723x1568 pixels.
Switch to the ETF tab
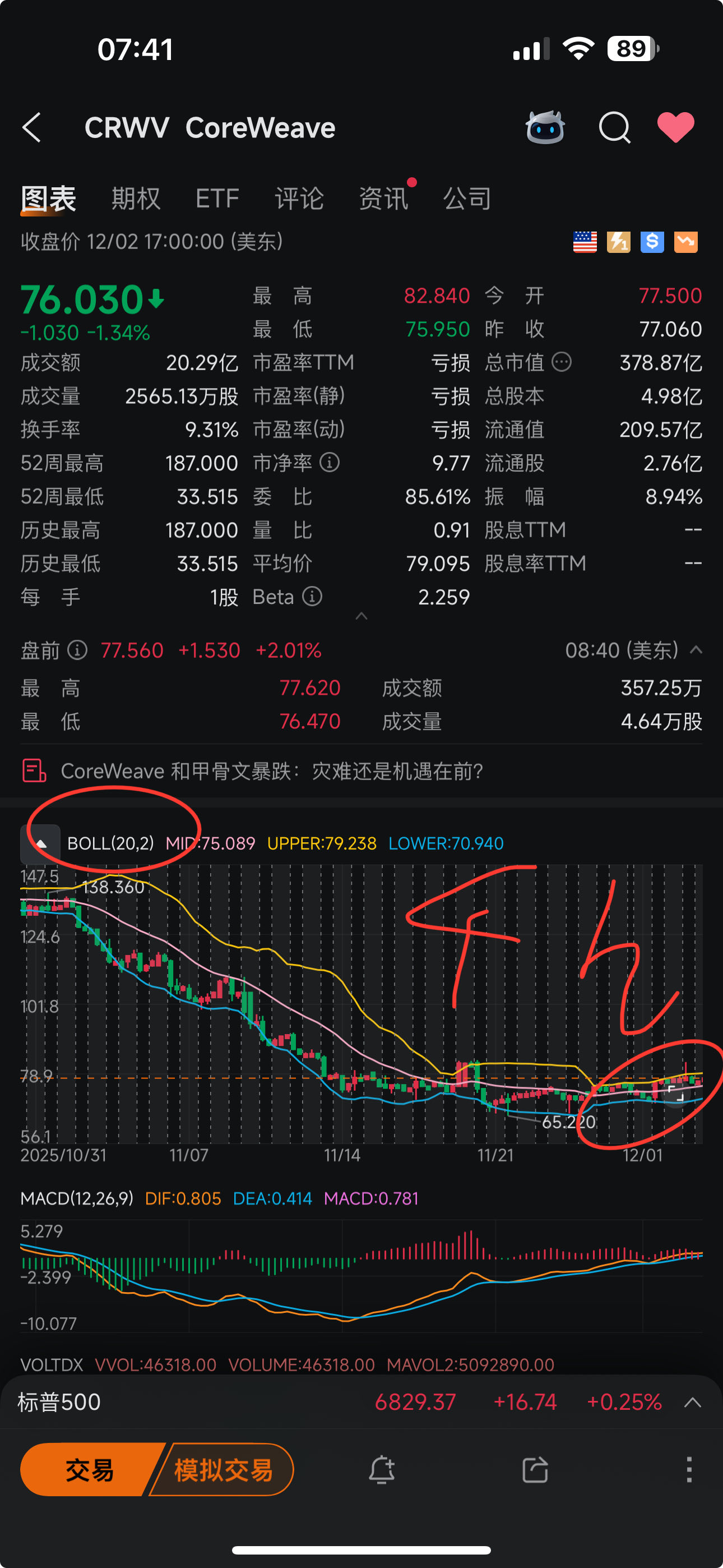pyautogui.click(x=217, y=199)
